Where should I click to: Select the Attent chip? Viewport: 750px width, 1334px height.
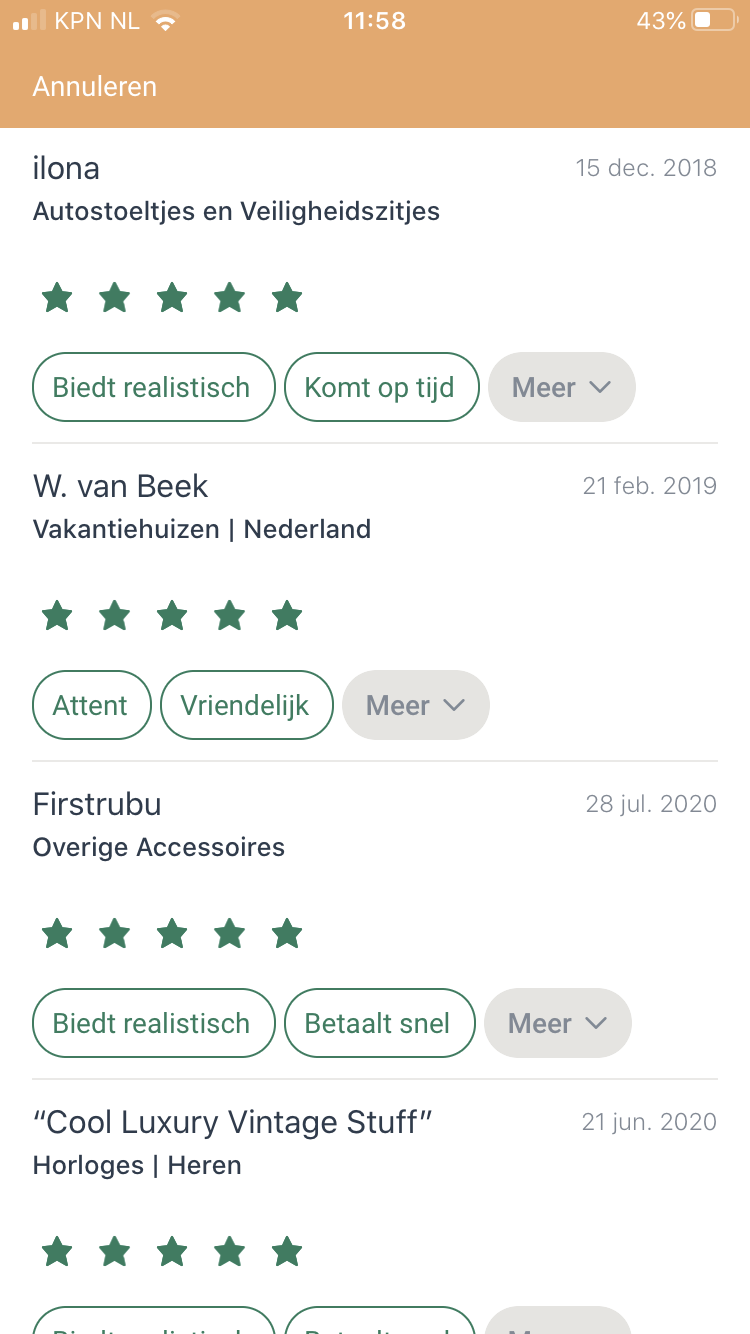[x=91, y=705]
